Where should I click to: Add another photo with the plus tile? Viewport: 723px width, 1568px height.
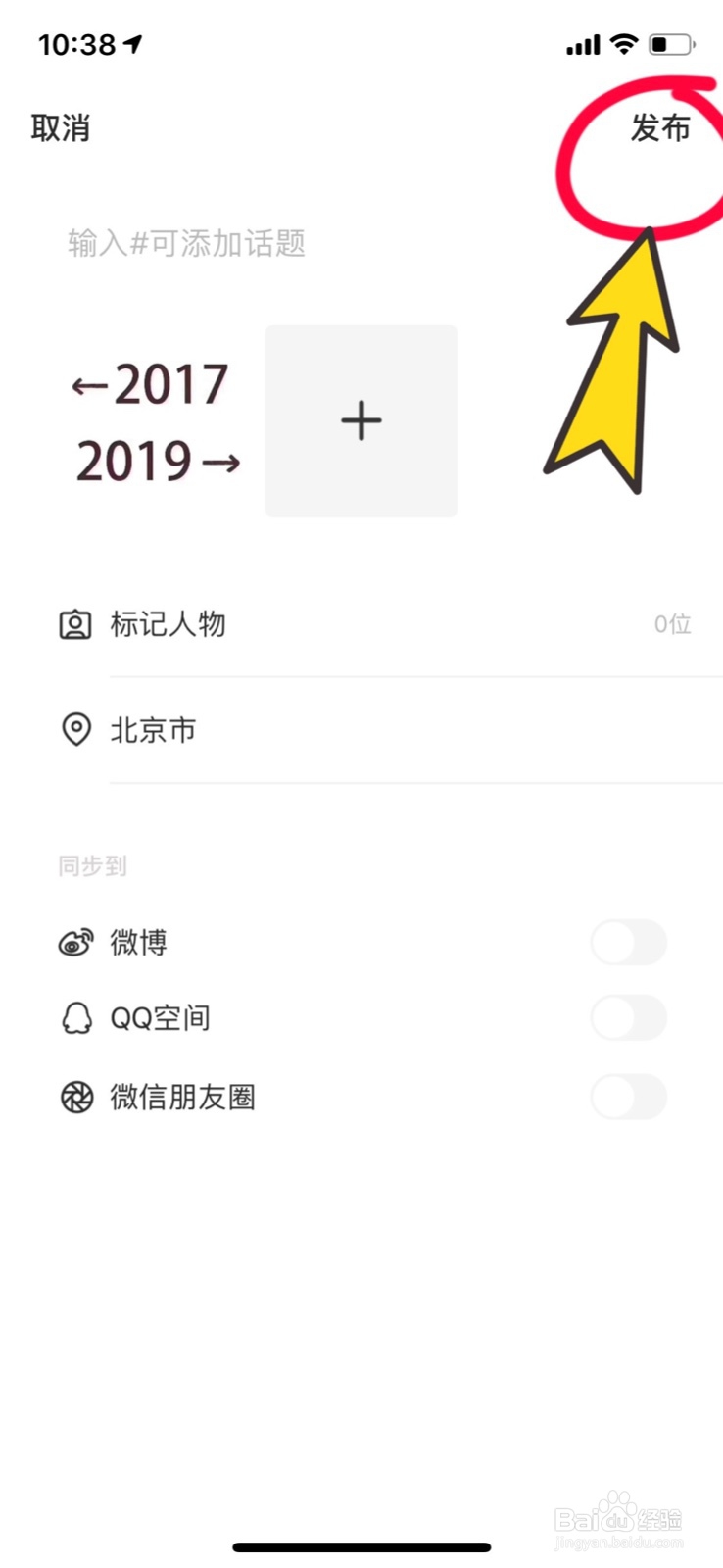tap(361, 421)
